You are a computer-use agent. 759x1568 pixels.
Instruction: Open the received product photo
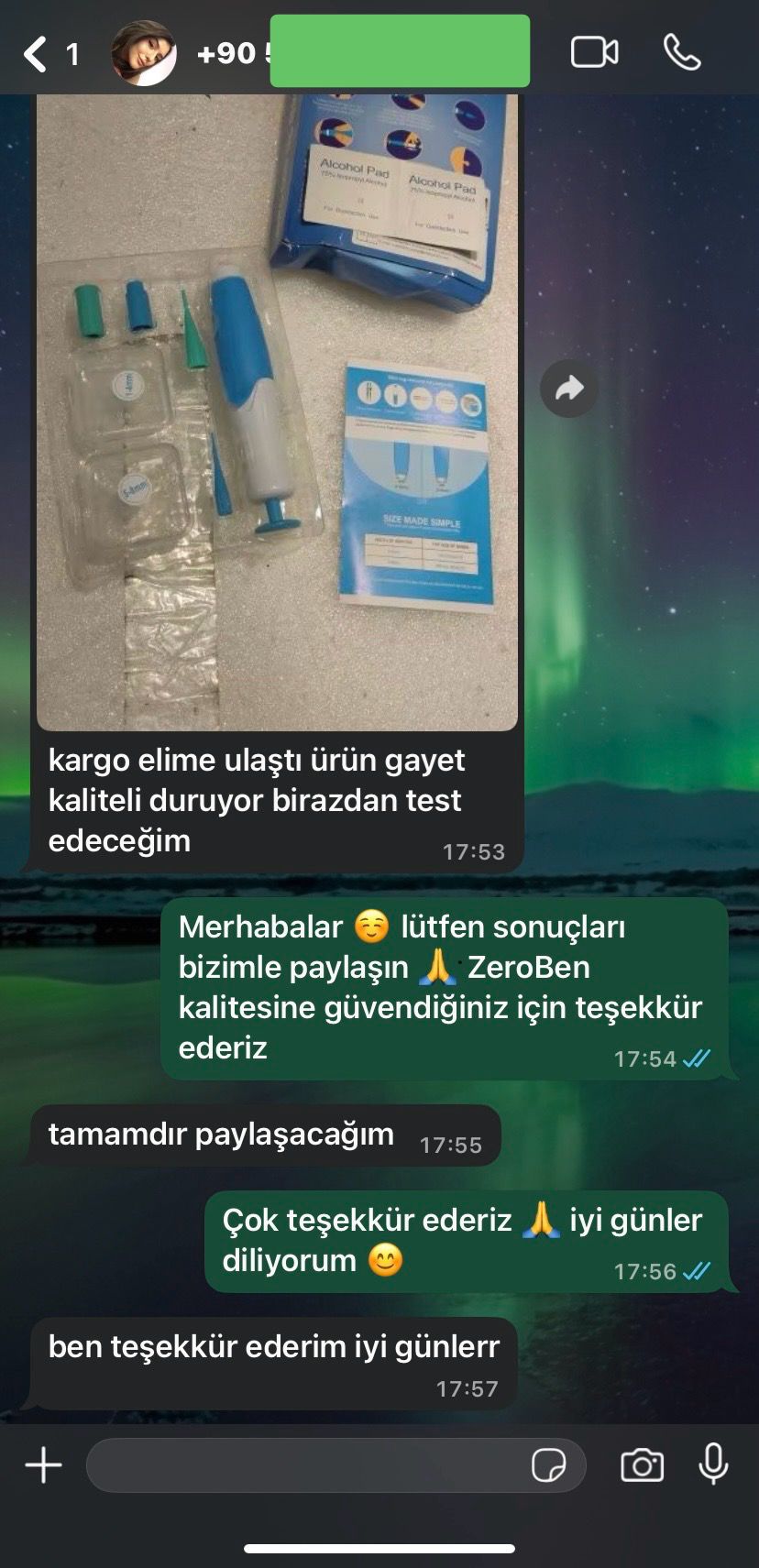click(x=277, y=412)
